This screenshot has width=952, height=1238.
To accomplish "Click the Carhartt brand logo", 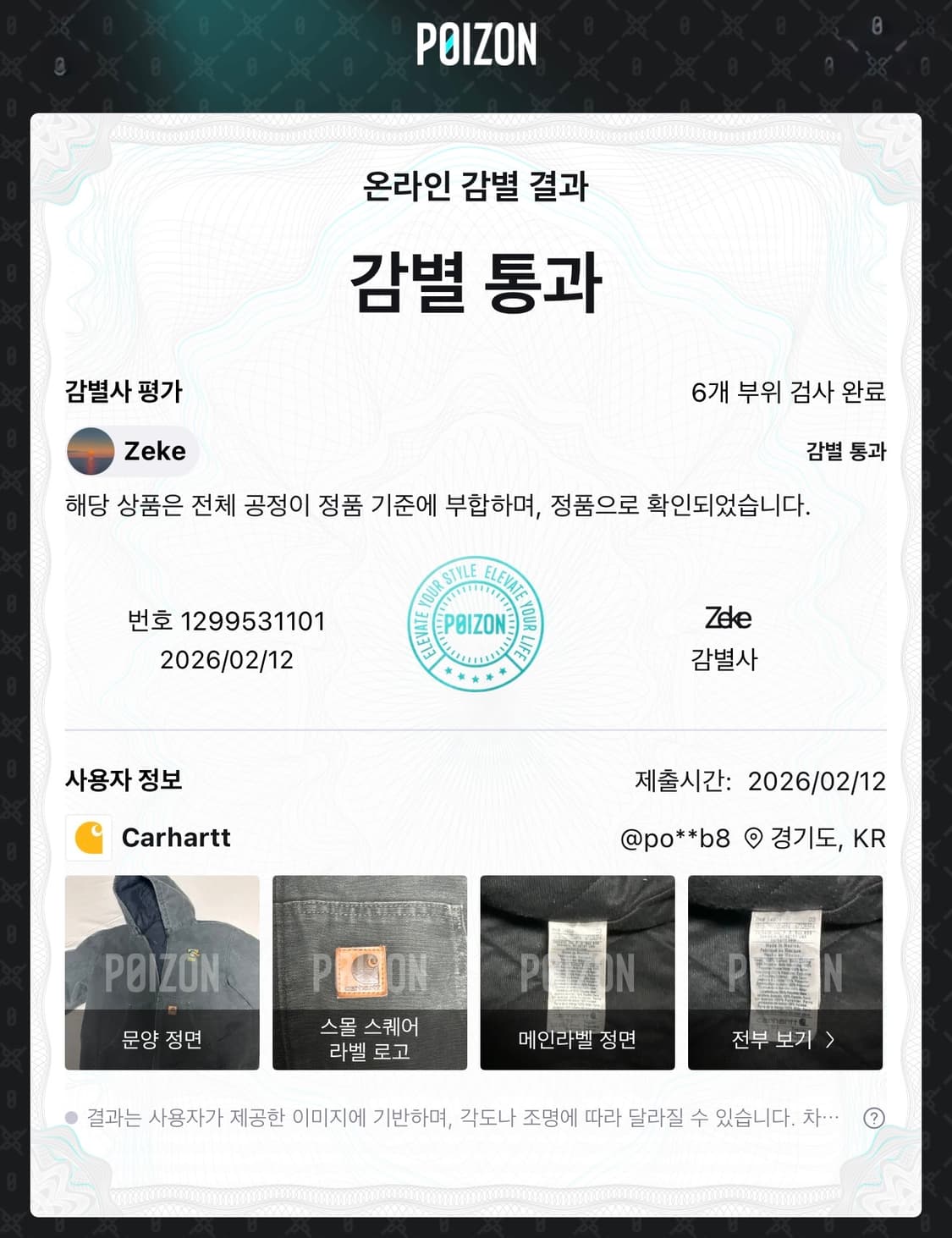I will tap(86, 837).
